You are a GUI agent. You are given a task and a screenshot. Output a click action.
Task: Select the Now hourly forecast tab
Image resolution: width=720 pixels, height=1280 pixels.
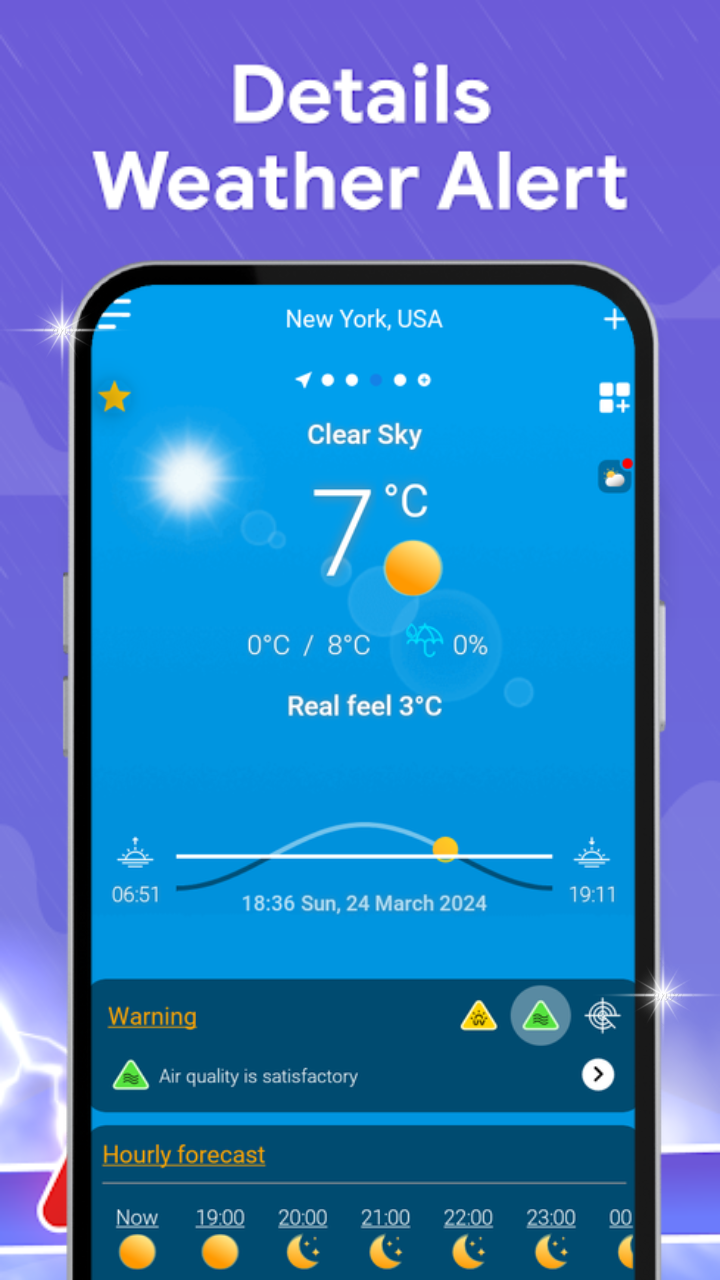137,1217
